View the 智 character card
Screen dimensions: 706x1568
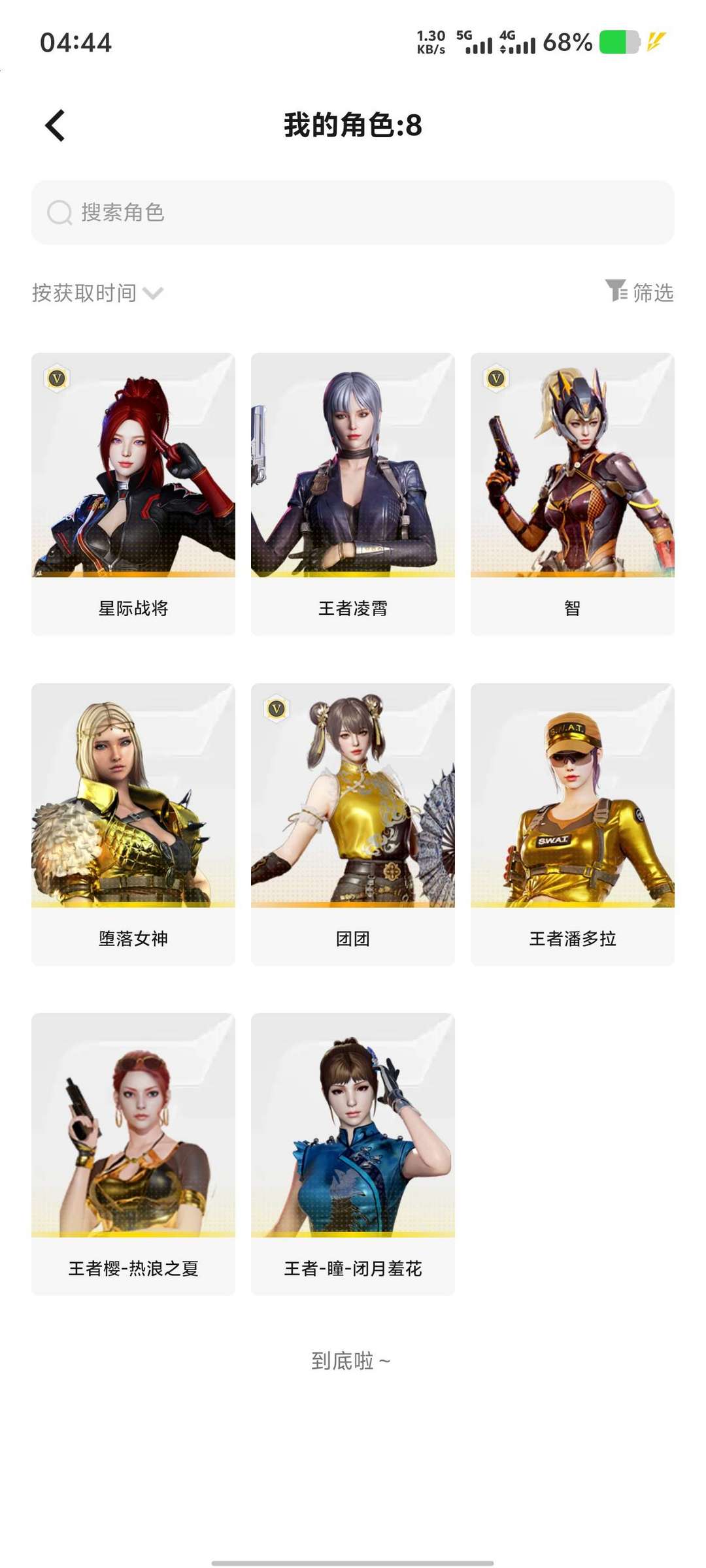[573, 493]
